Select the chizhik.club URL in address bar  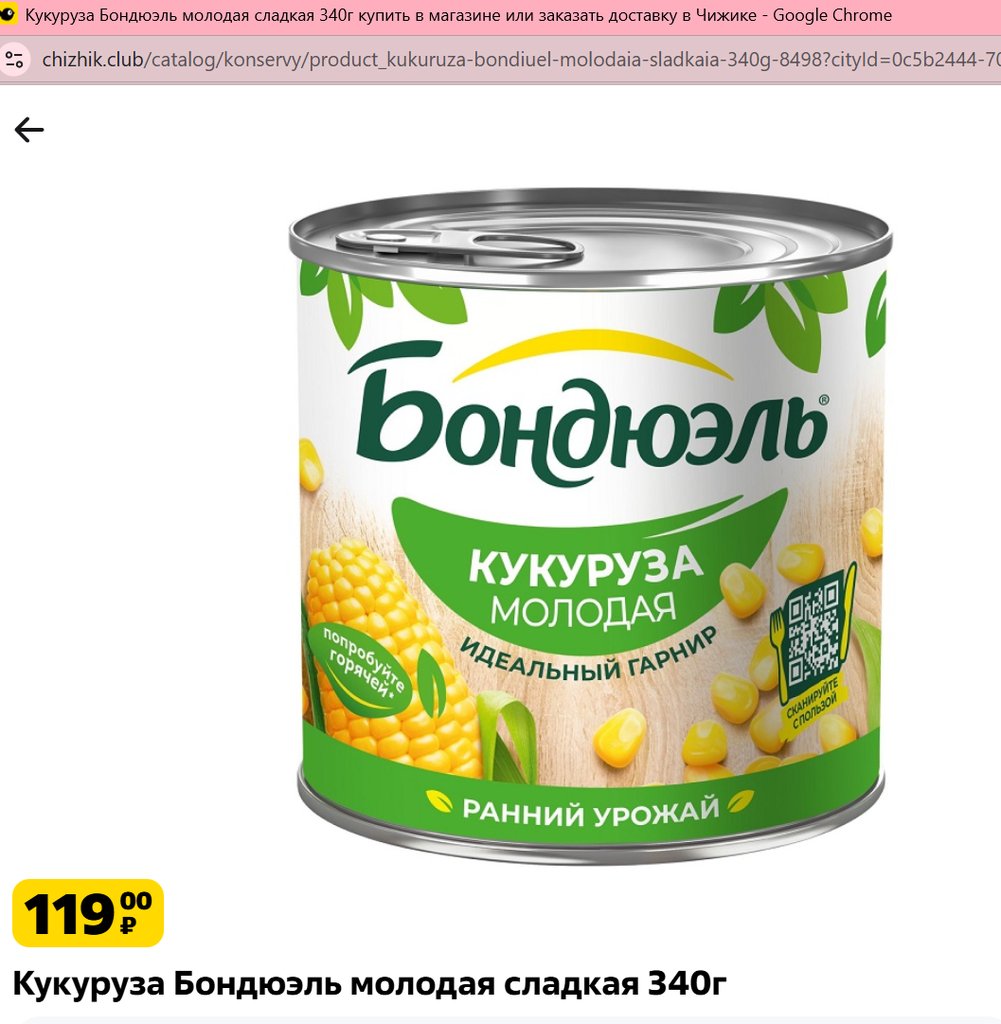(x=520, y=60)
